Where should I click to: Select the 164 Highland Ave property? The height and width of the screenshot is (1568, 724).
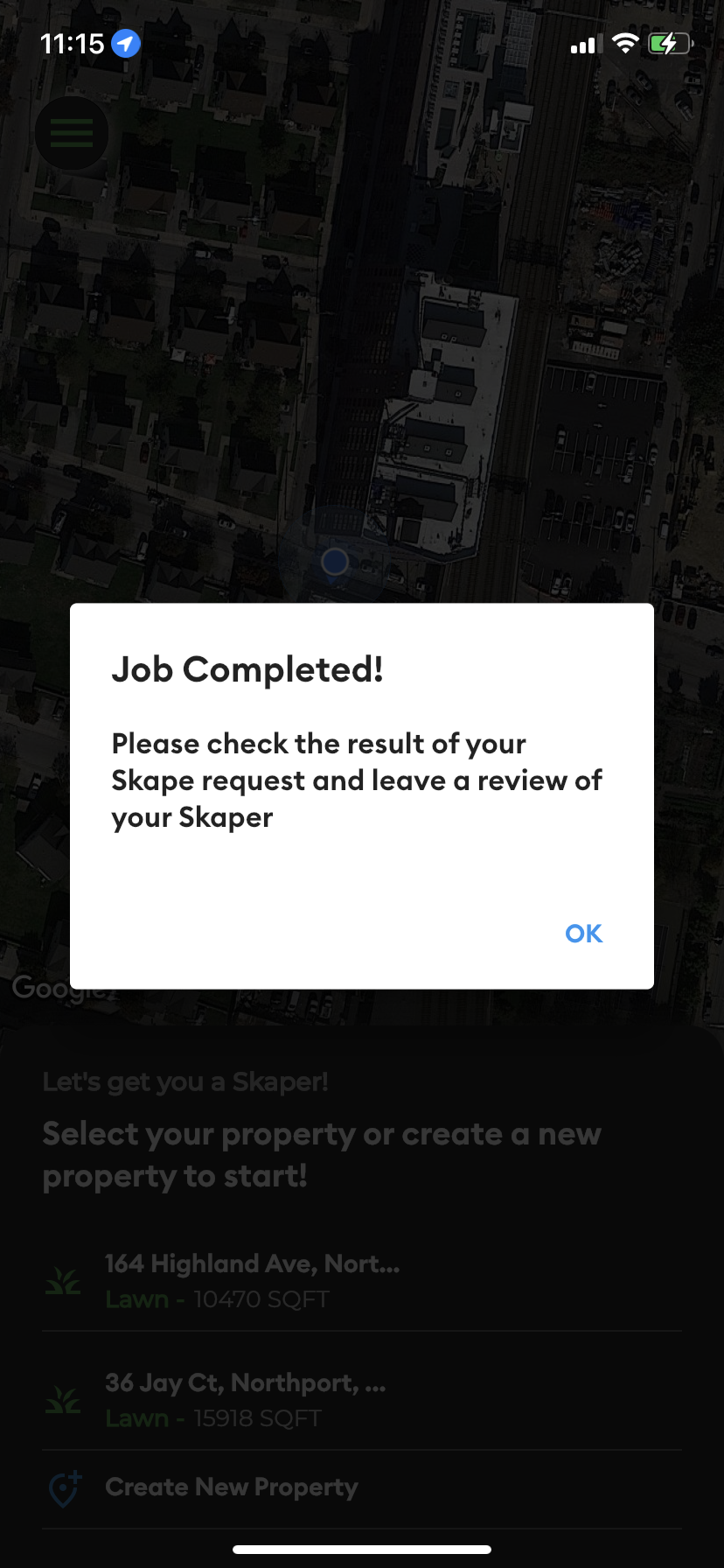click(252, 1263)
